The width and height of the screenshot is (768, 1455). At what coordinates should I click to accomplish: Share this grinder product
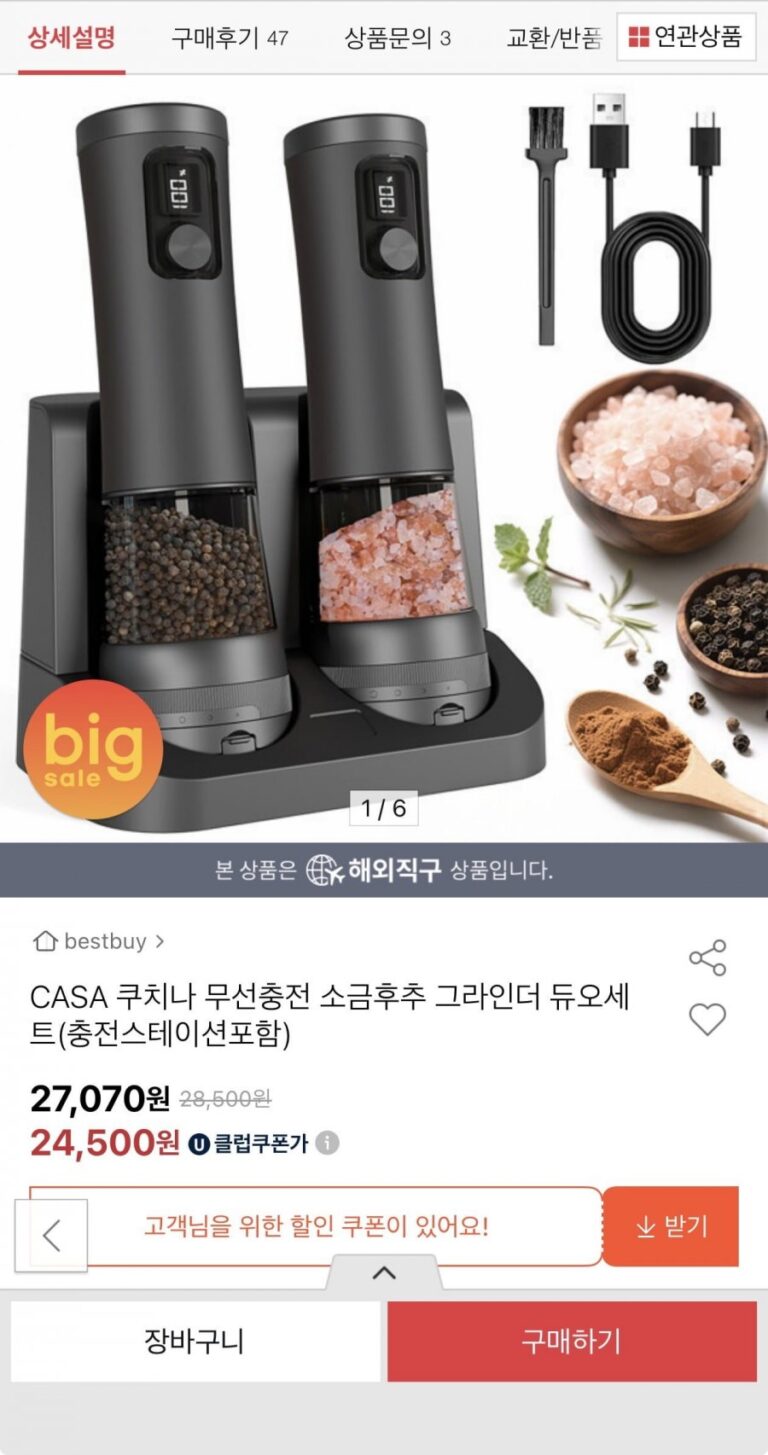pos(708,958)
